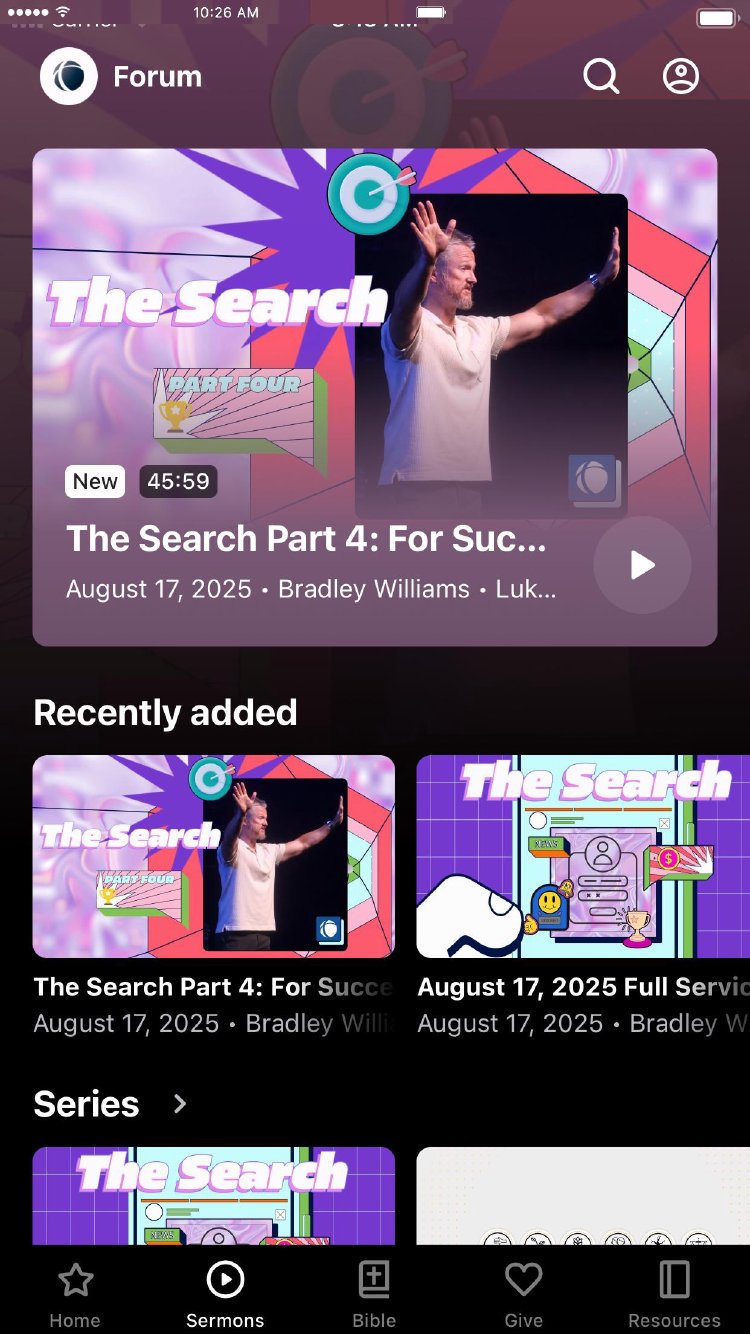Expand the Series section chevron
The height and width of the screenshot is (1334, 750).
click(x=180, y=1103)
